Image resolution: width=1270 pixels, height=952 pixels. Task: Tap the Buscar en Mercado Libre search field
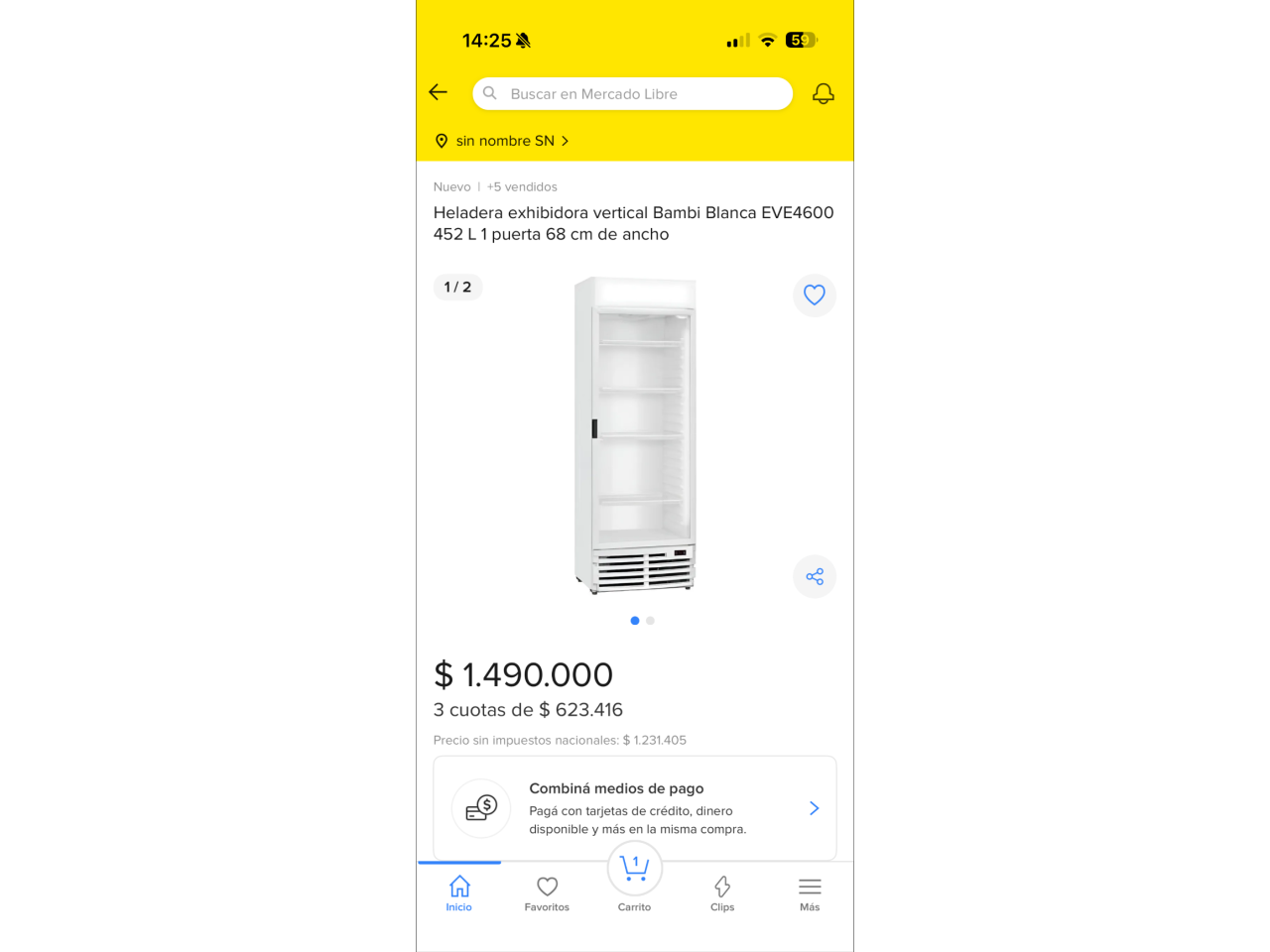point(633,94)
